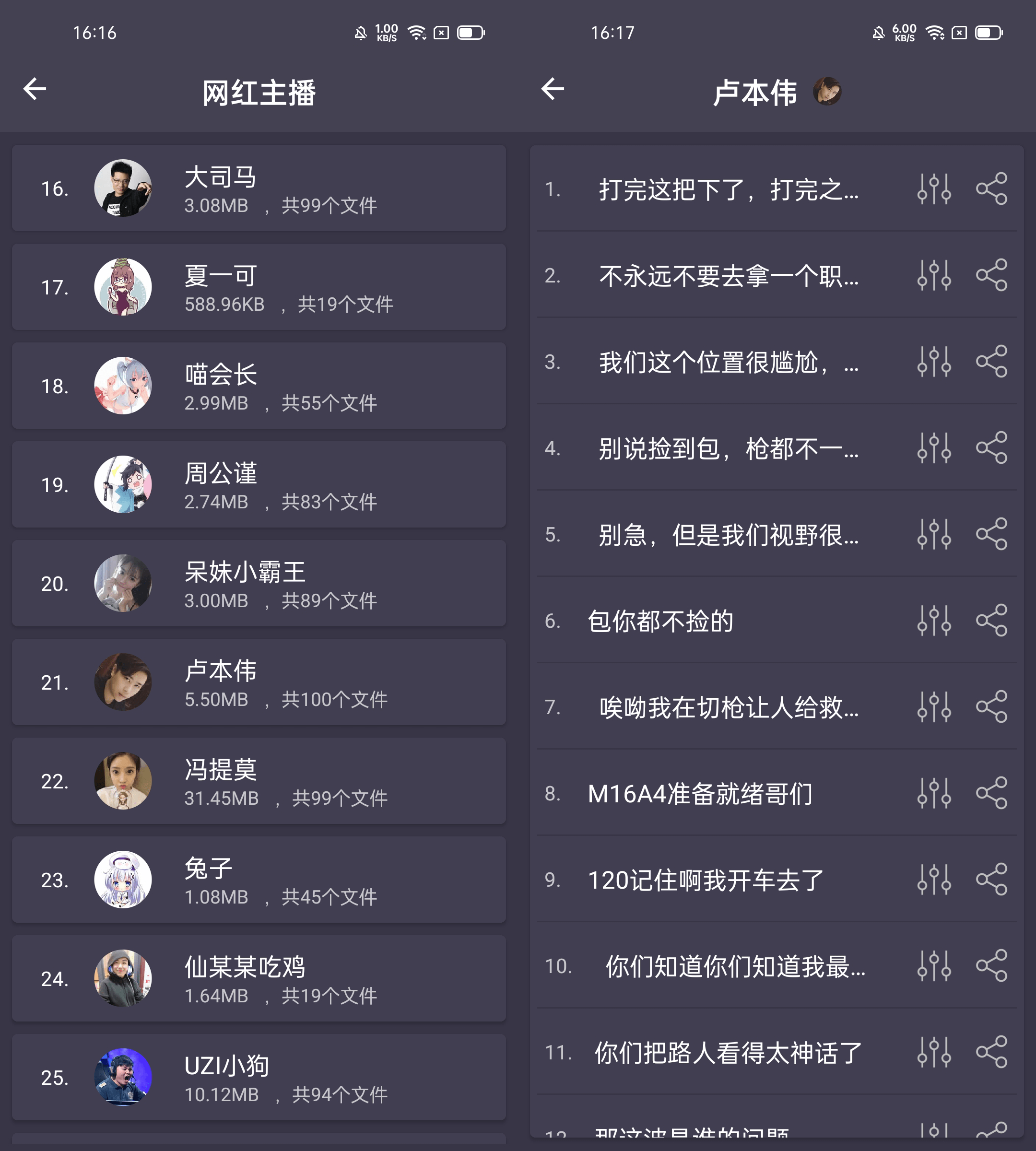The width and height of the screenshot is (1036, 1151).
Task: Play clip M16A4准备就绪哥们
Action: [700, 794]
